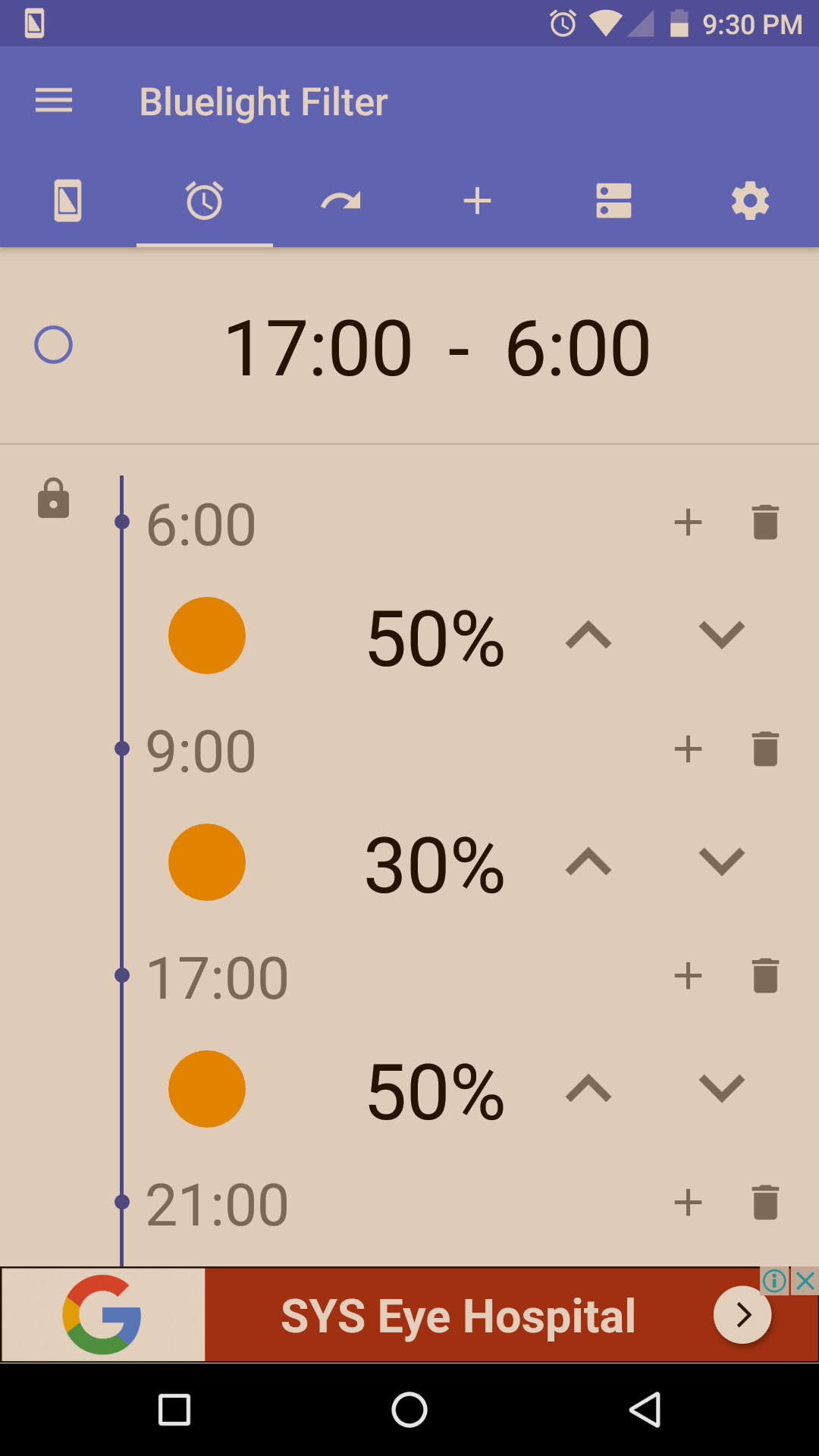Screen dimensions: 819x1456
Task: Open the plus tab in toolbar
Action: [x=477, y=201]
